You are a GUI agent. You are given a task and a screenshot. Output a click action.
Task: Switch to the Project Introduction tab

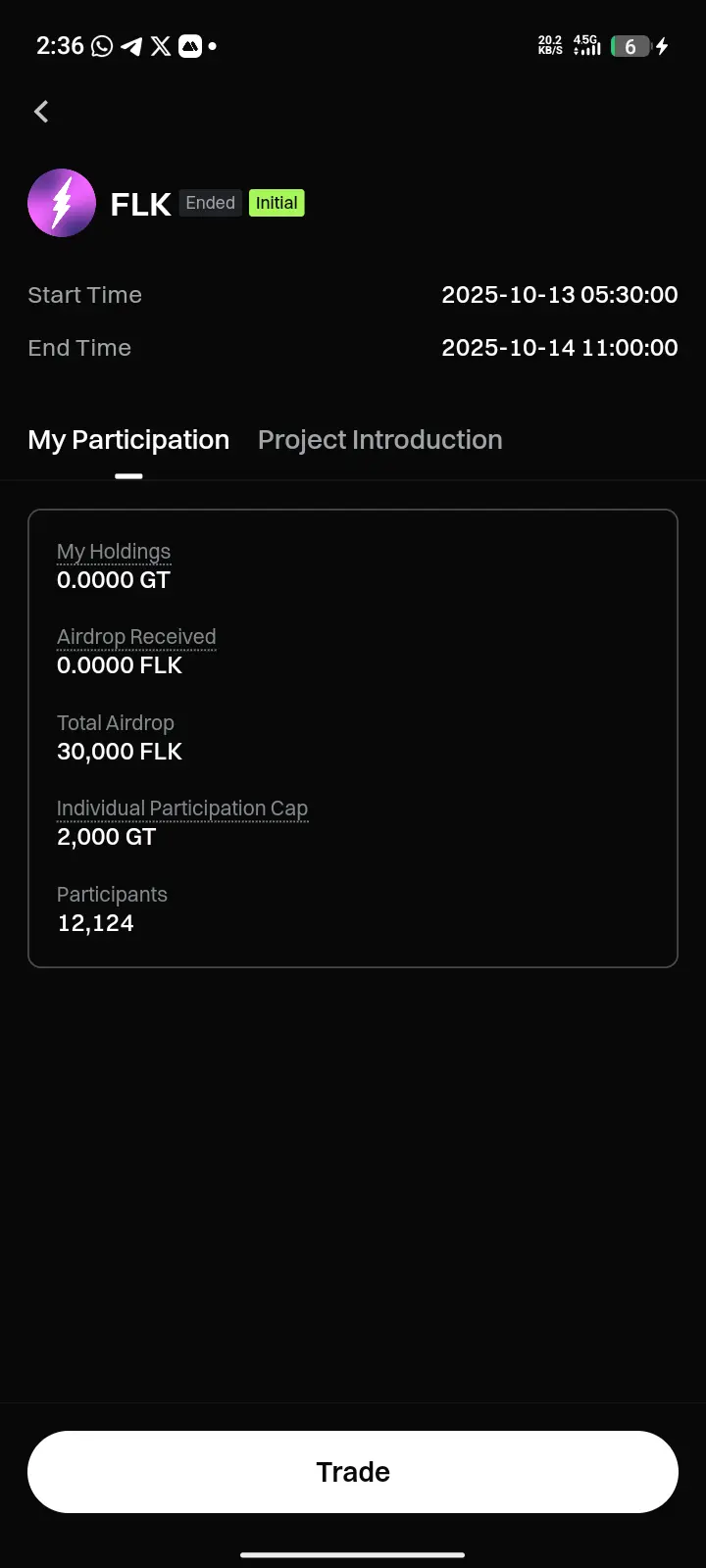379,440
